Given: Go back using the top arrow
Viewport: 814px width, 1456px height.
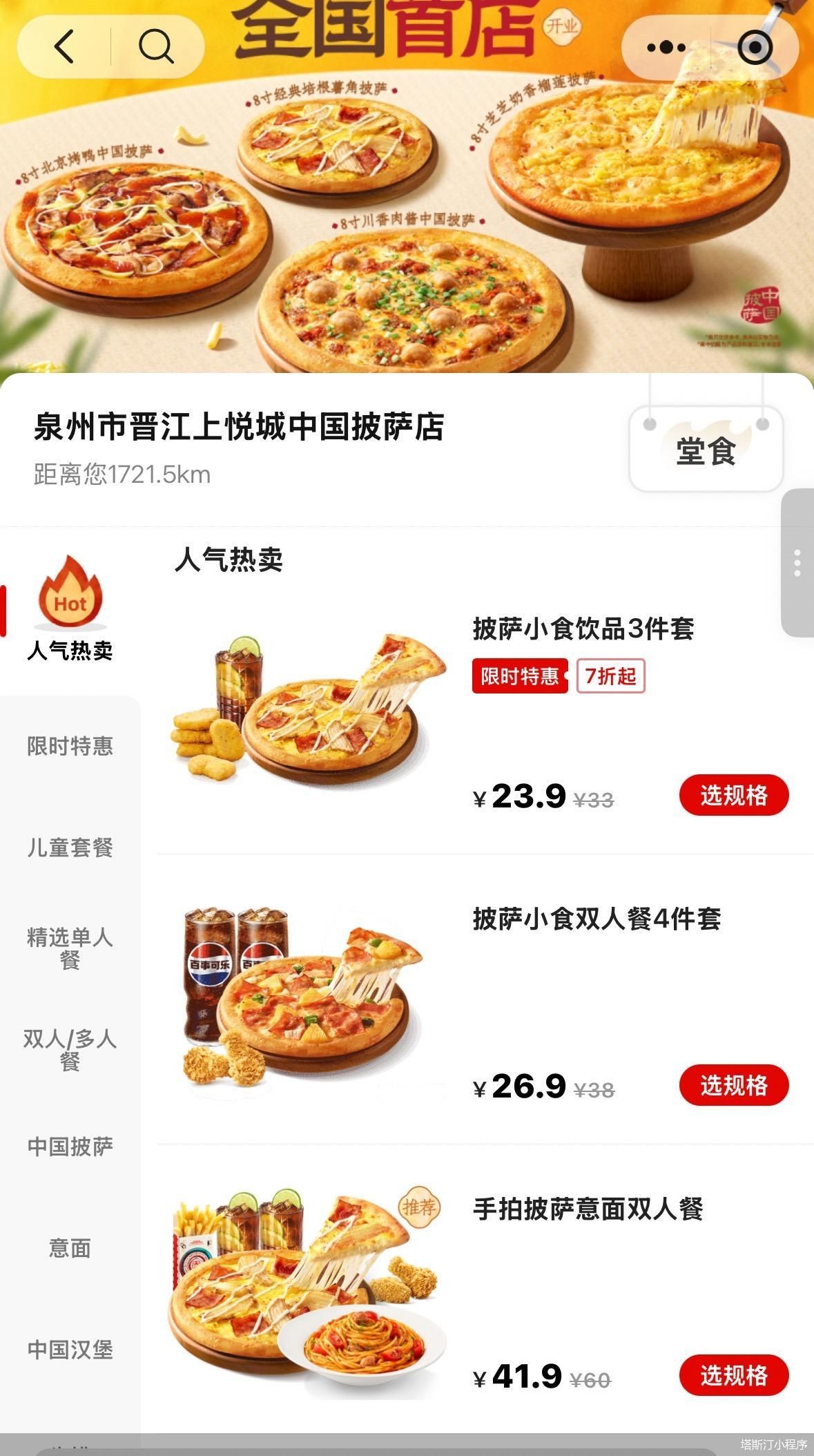Looking at the screenshot, I should [x=64, y=47].
